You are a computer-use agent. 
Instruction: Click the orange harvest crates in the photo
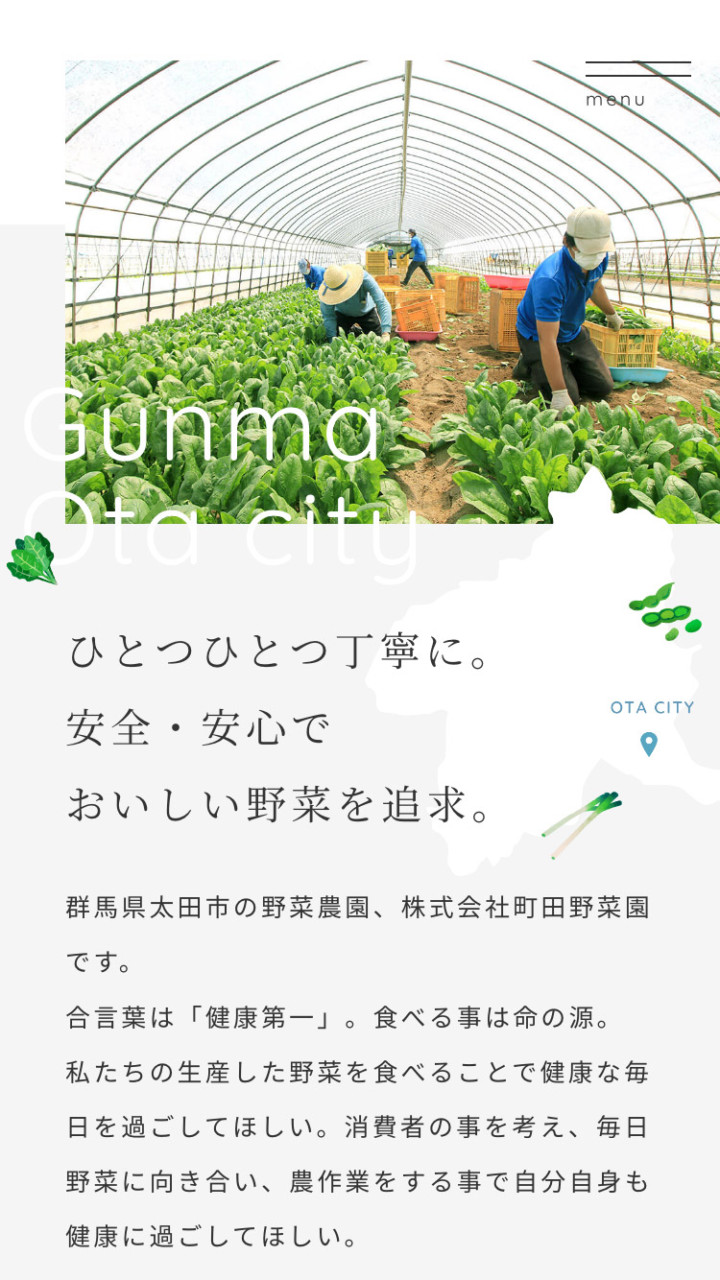point(420,310)
